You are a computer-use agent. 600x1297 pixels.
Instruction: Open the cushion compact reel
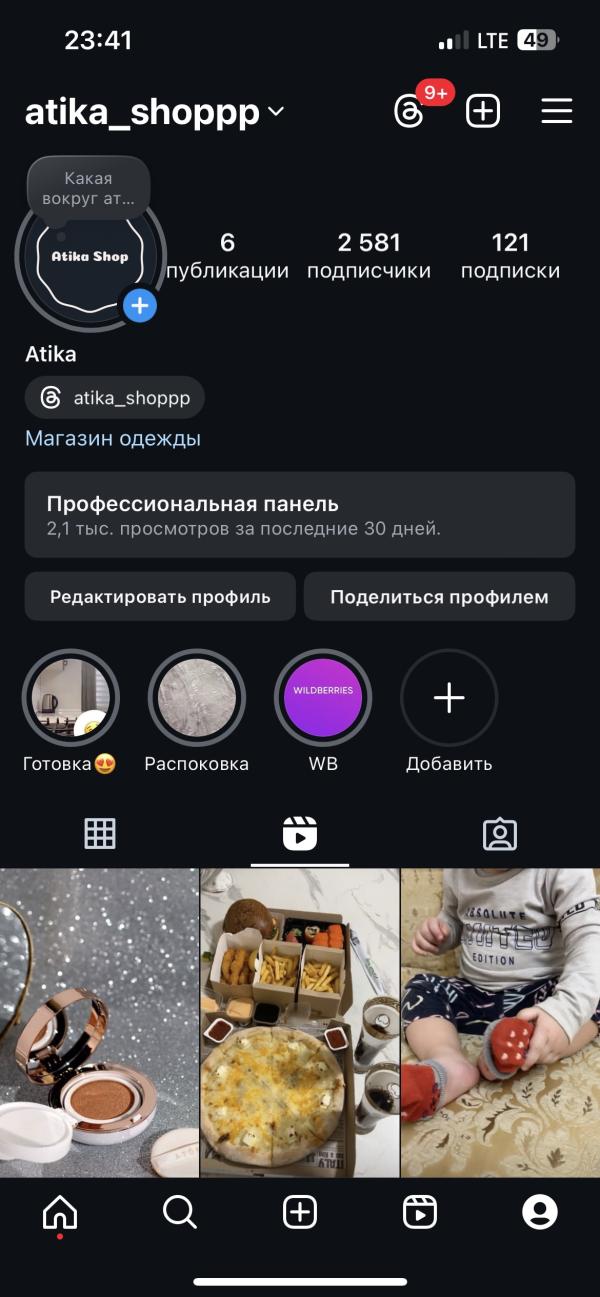point(99,1022)
